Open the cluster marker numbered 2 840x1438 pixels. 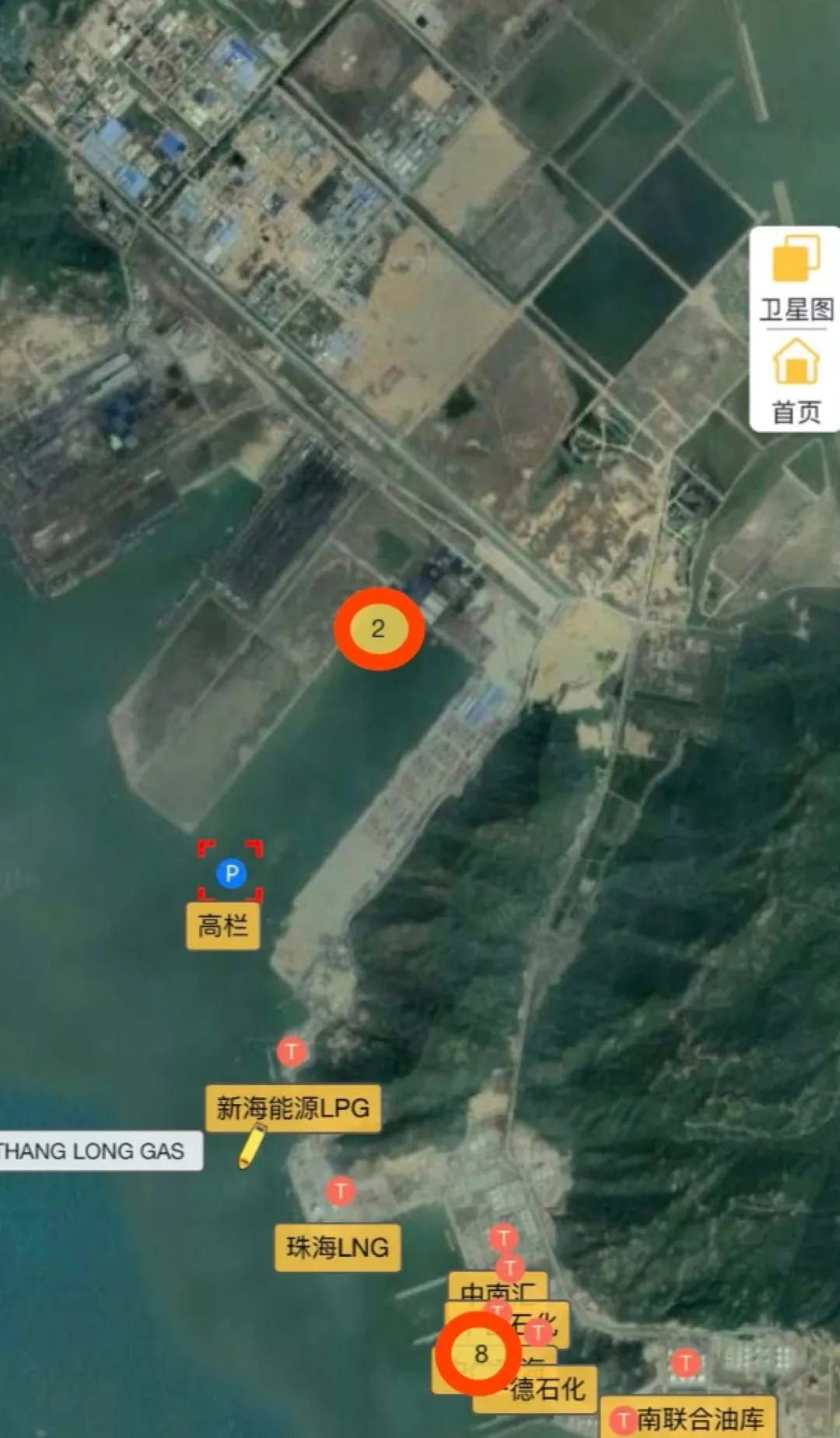(379, 629)
